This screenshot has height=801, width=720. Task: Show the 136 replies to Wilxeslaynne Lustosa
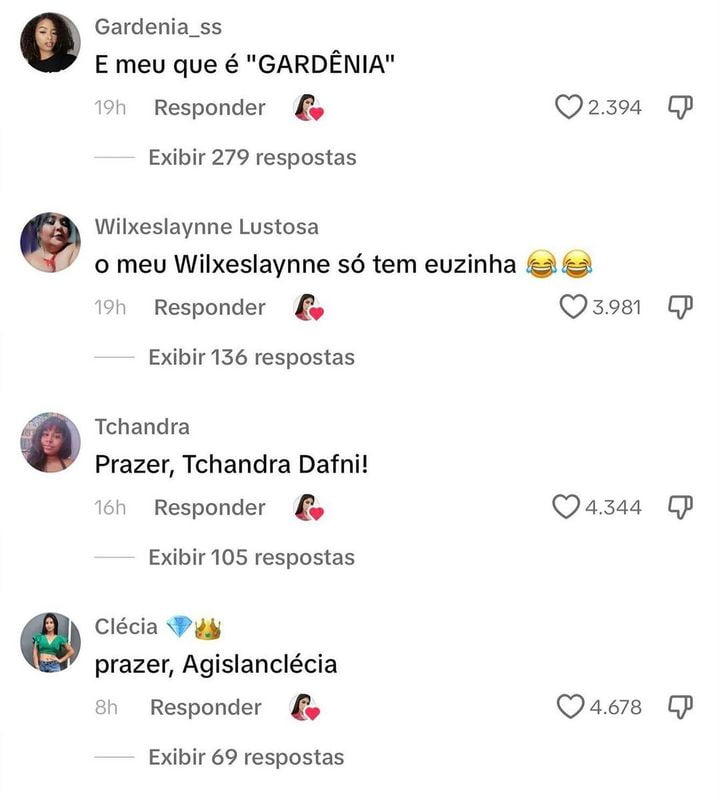pyautogui.click(x=251, y=357)
